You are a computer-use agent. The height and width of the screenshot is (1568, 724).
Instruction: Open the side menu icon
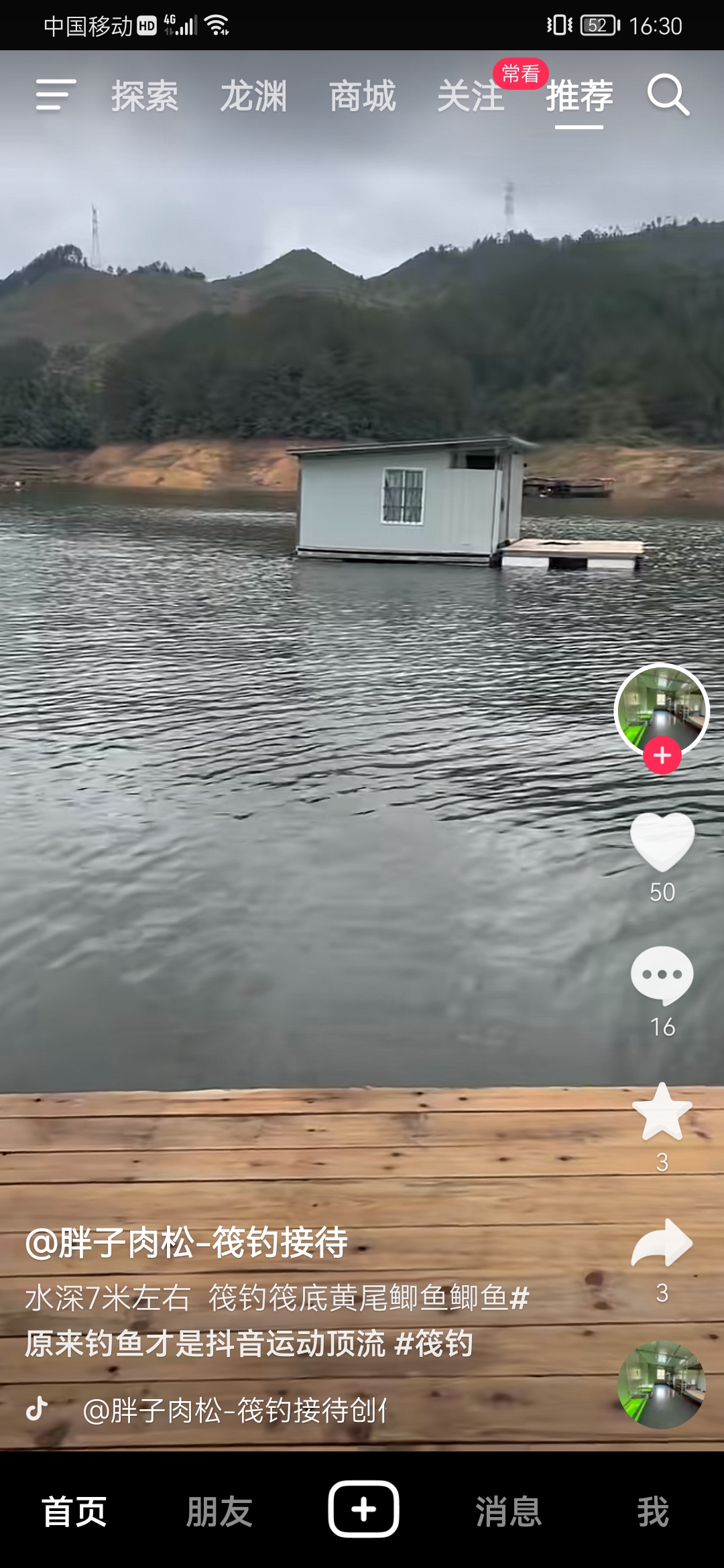pyautogui.click(x=56, y=95)
